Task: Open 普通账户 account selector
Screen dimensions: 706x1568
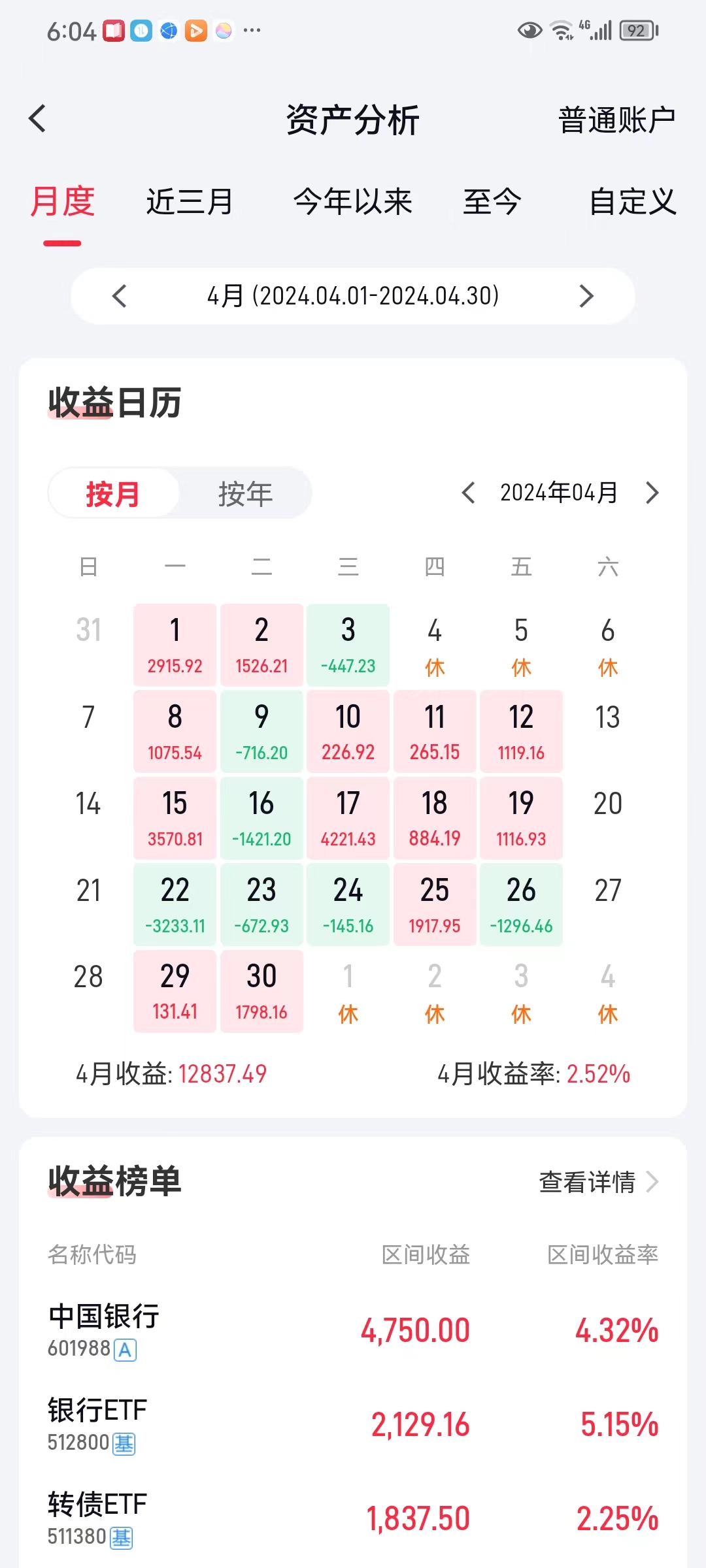Action: coord(616,120)
